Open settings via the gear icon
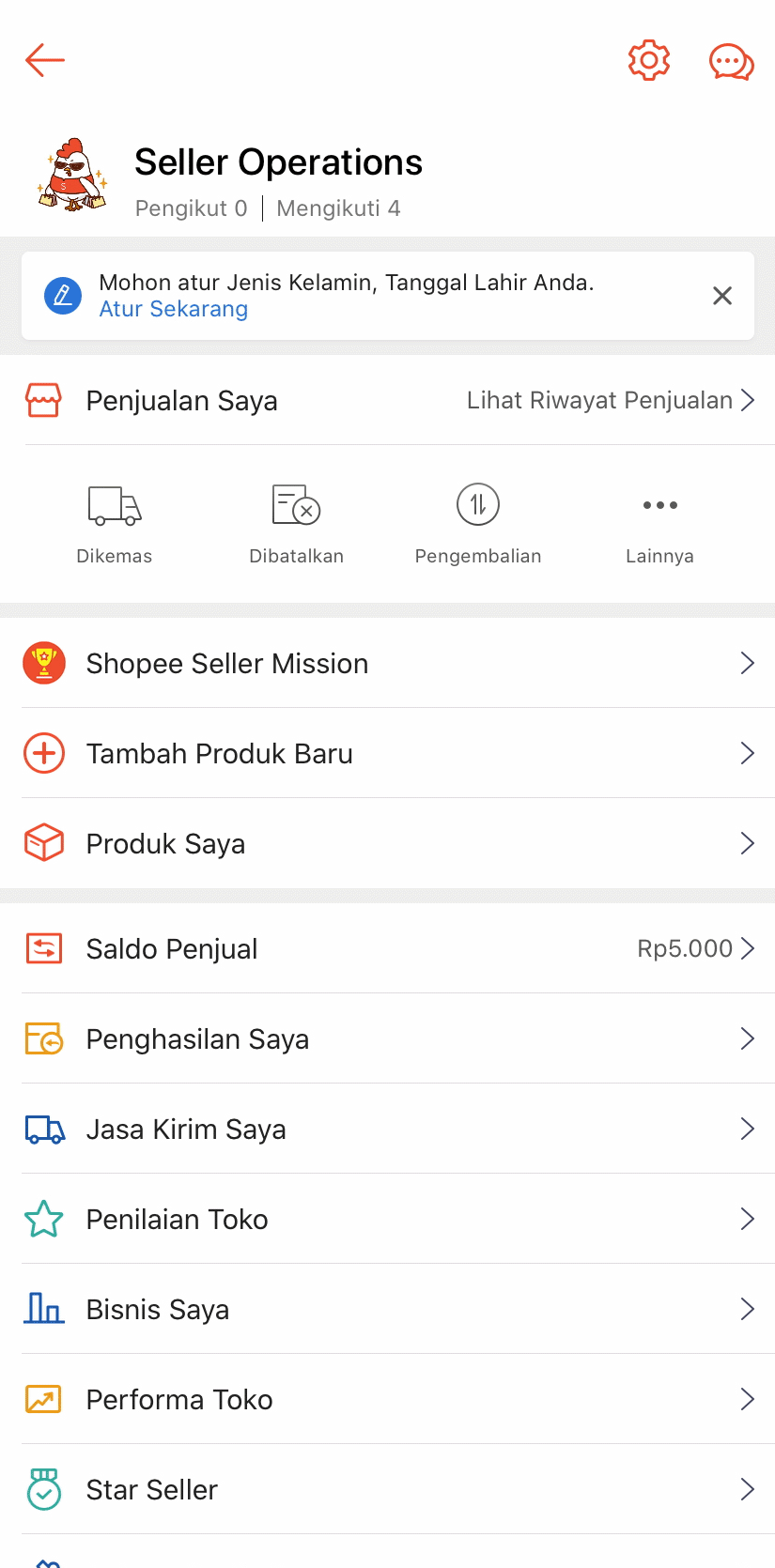775x1568 pixels. click(x=649, y=60)
